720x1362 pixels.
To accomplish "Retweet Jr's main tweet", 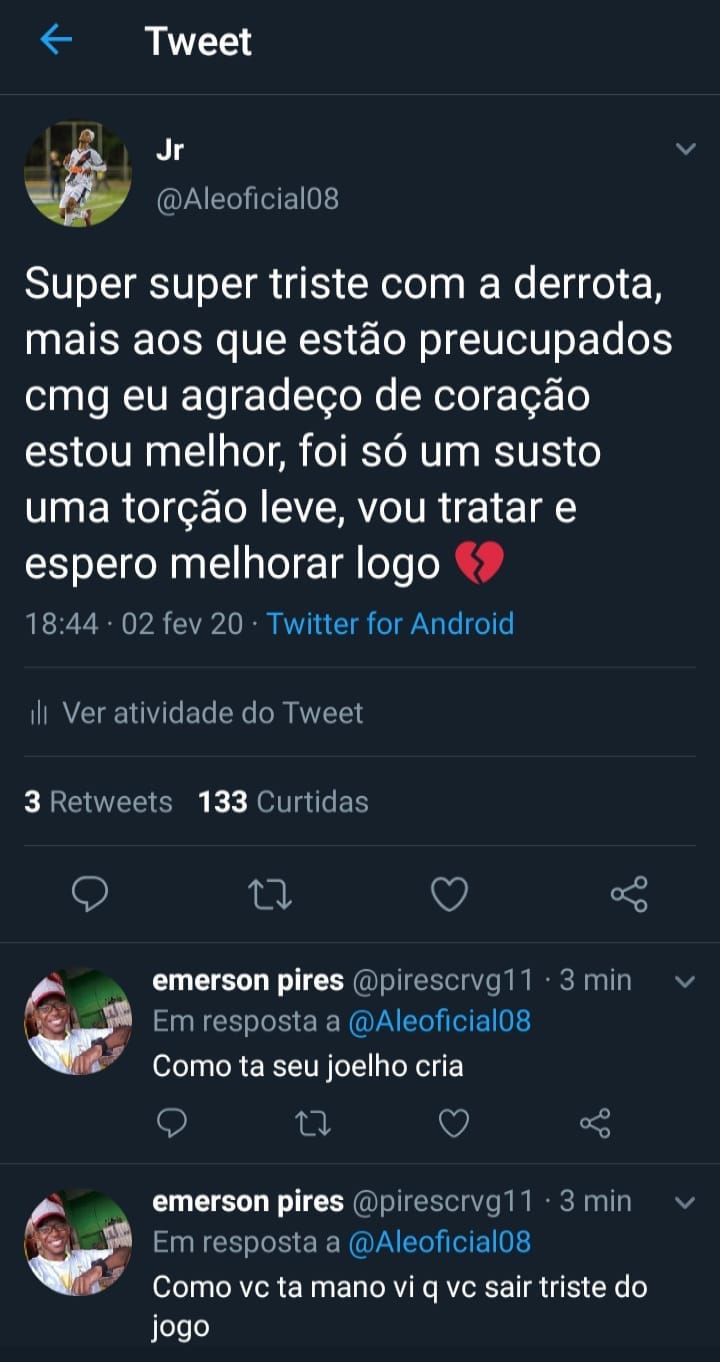I will pos(269,894).
